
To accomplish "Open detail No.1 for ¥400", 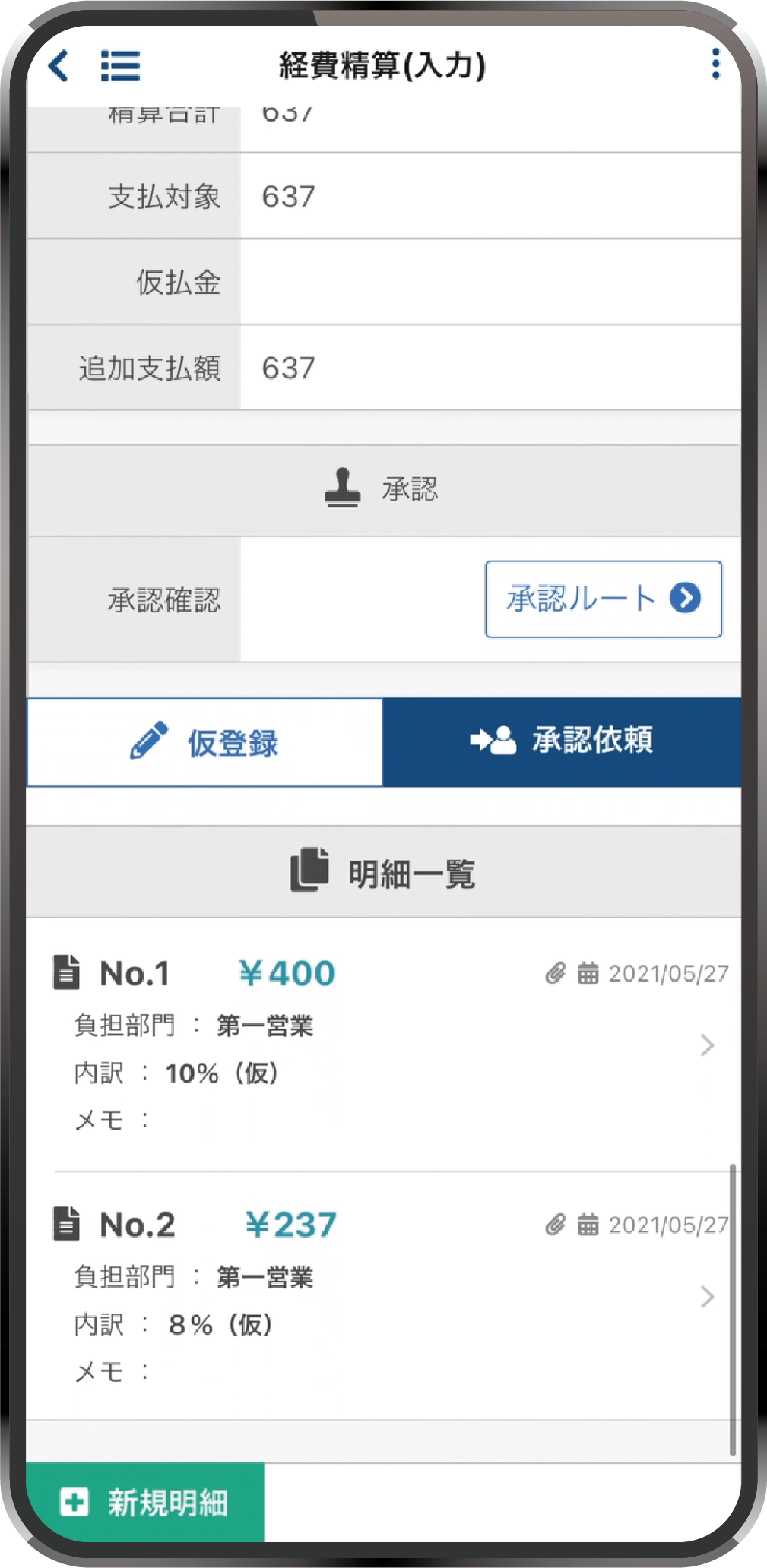I will pyautogui.click(x=384, y=1045).
